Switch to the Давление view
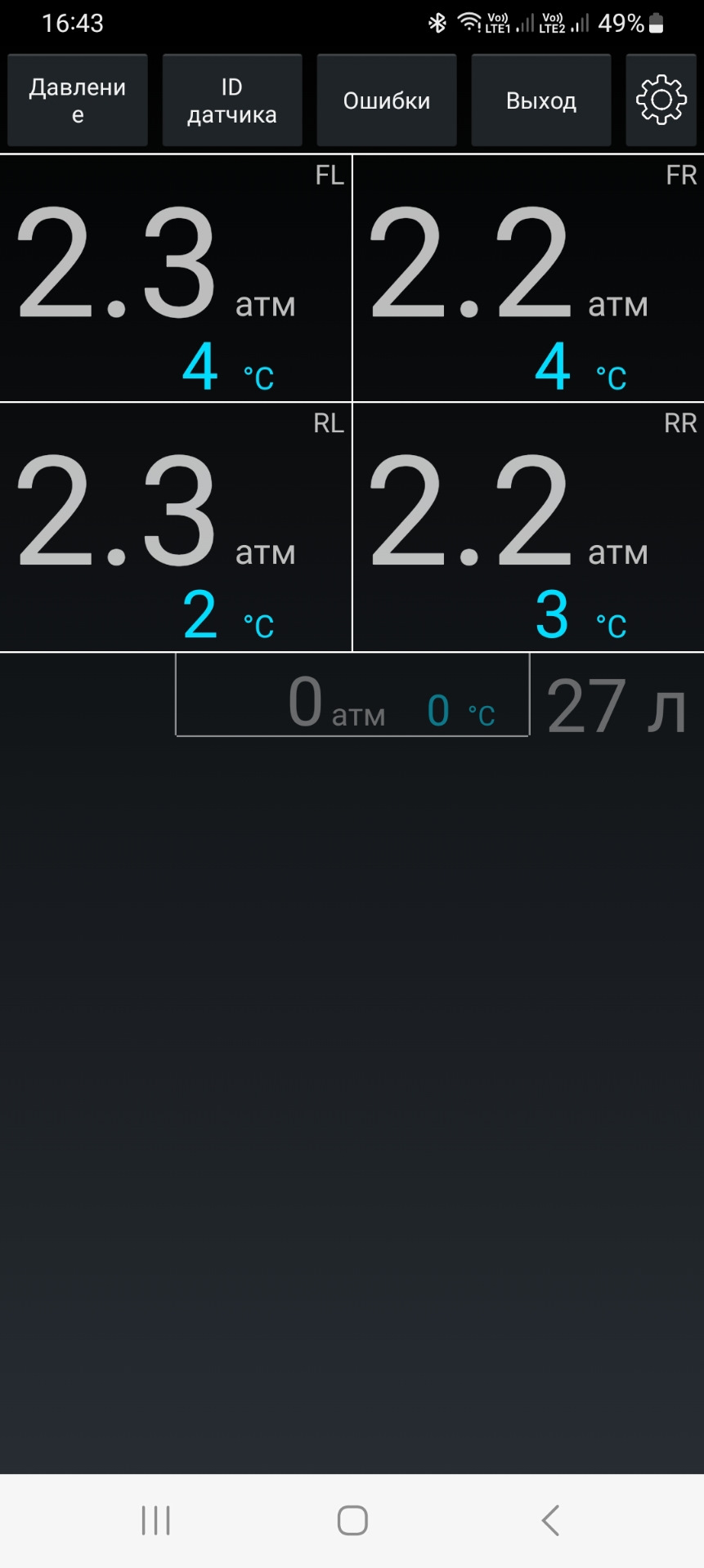Viewport: 704px width, 1568px height. 78,101
